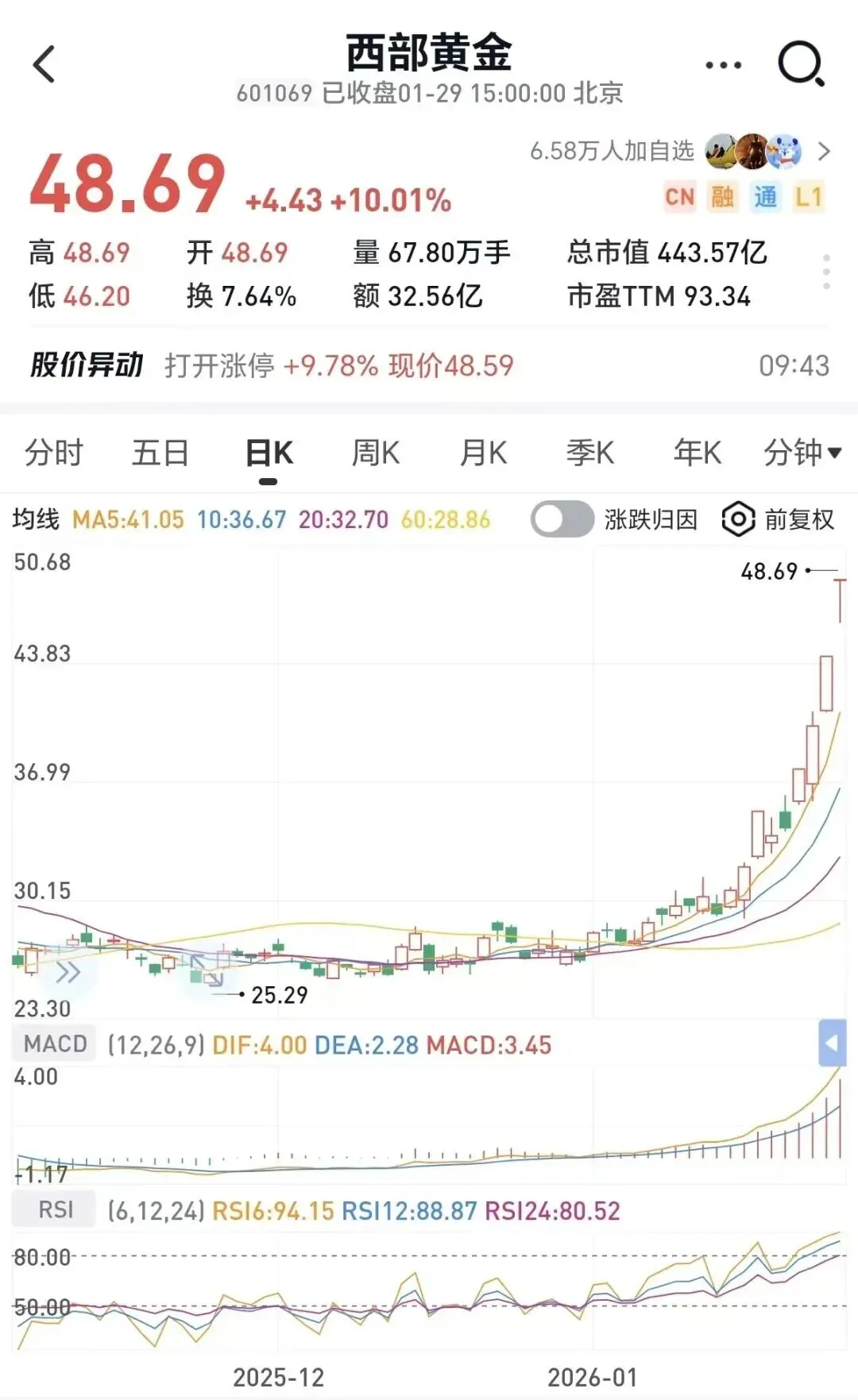858x1400 pixels.
Task: Open the 前复权 adjustment setting
Action: [779, 519]
